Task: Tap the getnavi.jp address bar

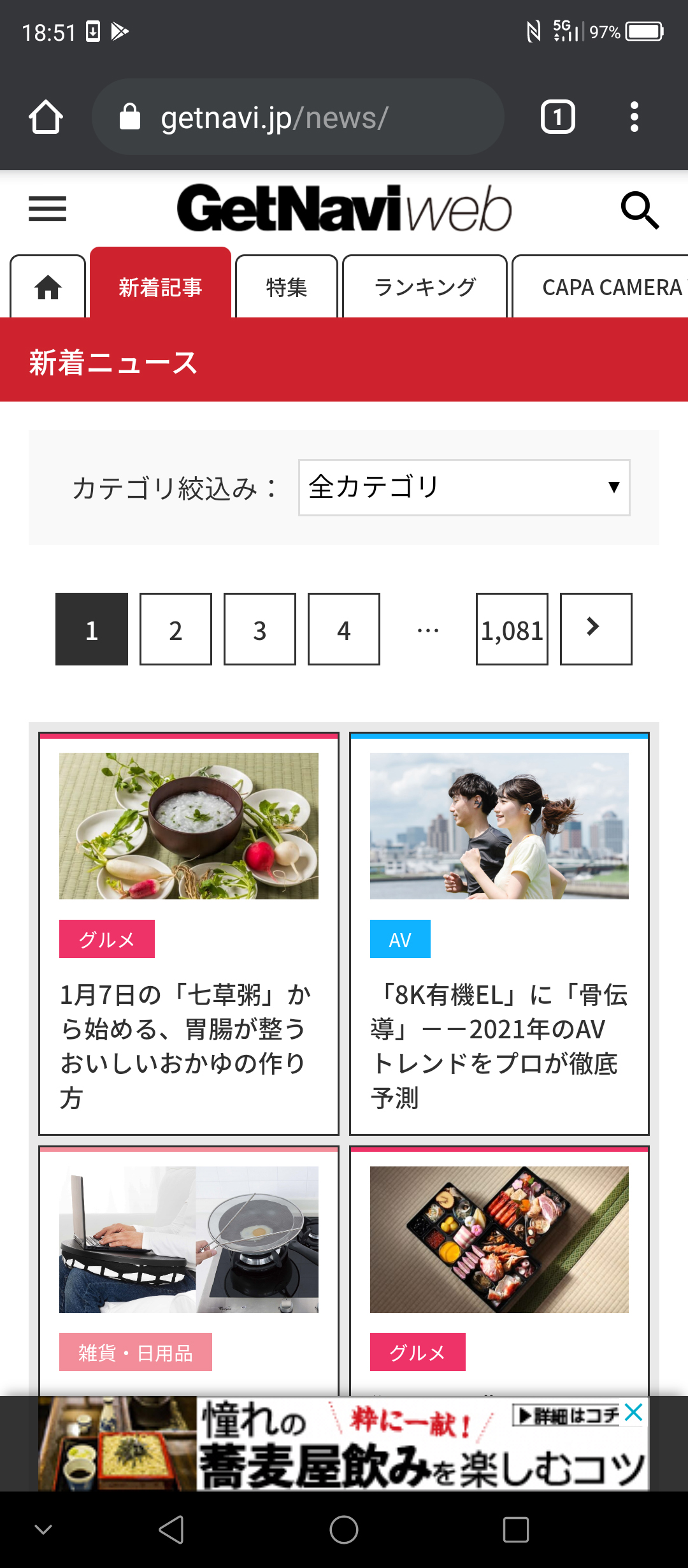Action: [298, 117]
